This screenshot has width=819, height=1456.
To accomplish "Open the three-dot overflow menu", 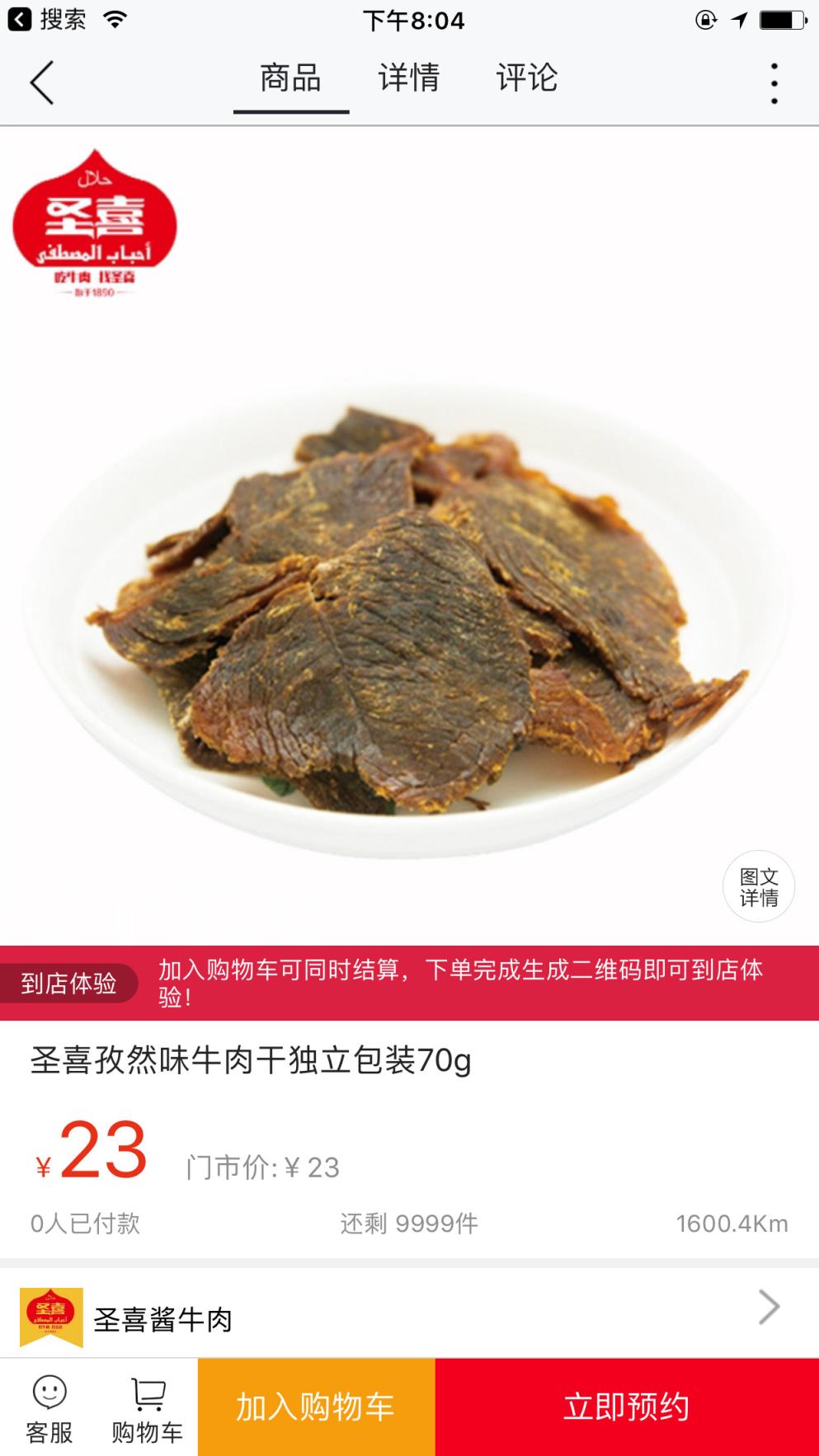I will point(774,82).
